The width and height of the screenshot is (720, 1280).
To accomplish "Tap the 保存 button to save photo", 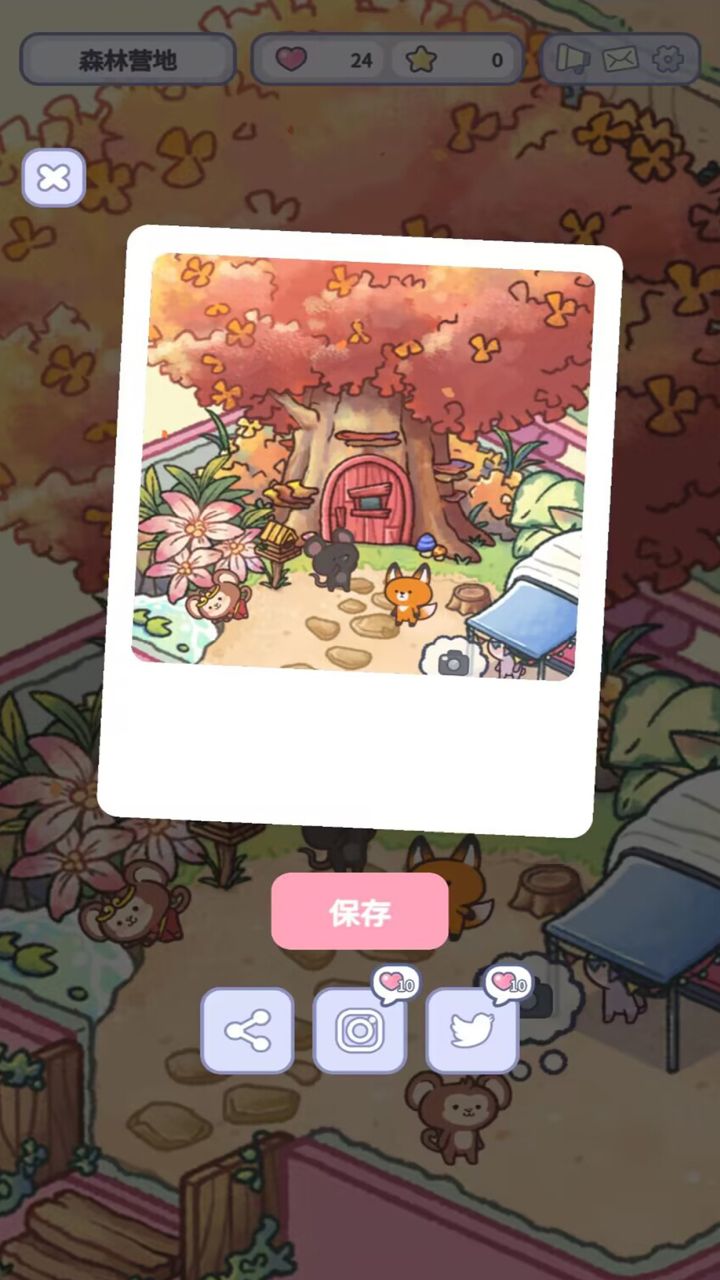I will coord(359,911).
